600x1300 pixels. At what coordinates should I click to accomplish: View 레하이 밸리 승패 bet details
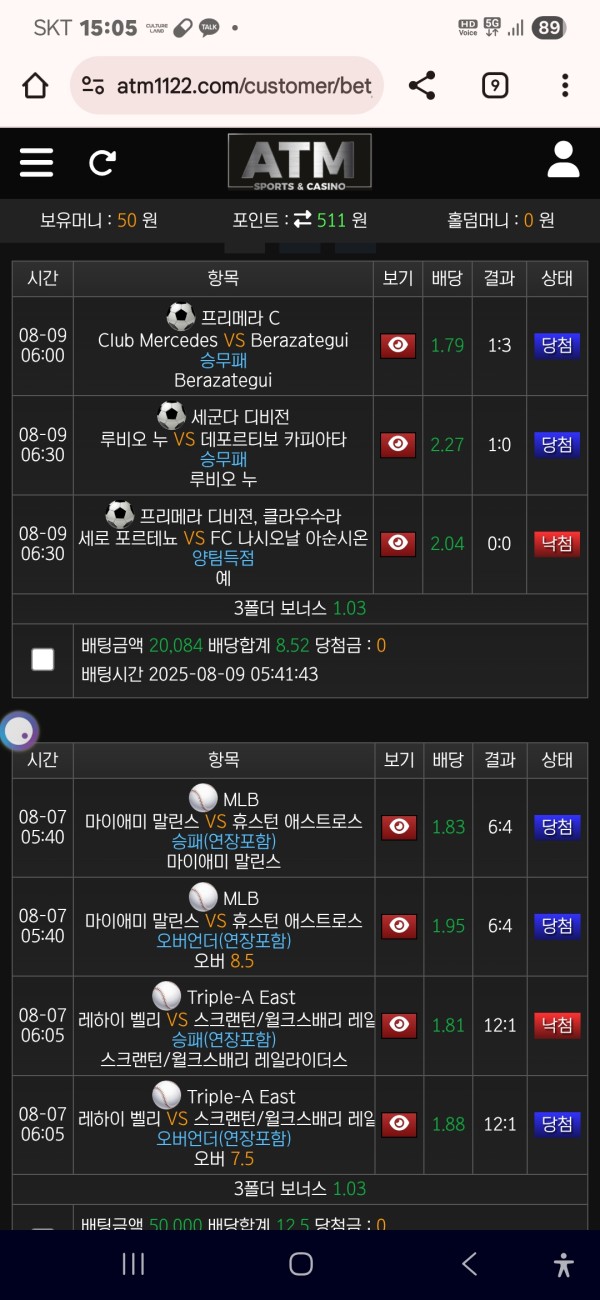point(398,1025)
